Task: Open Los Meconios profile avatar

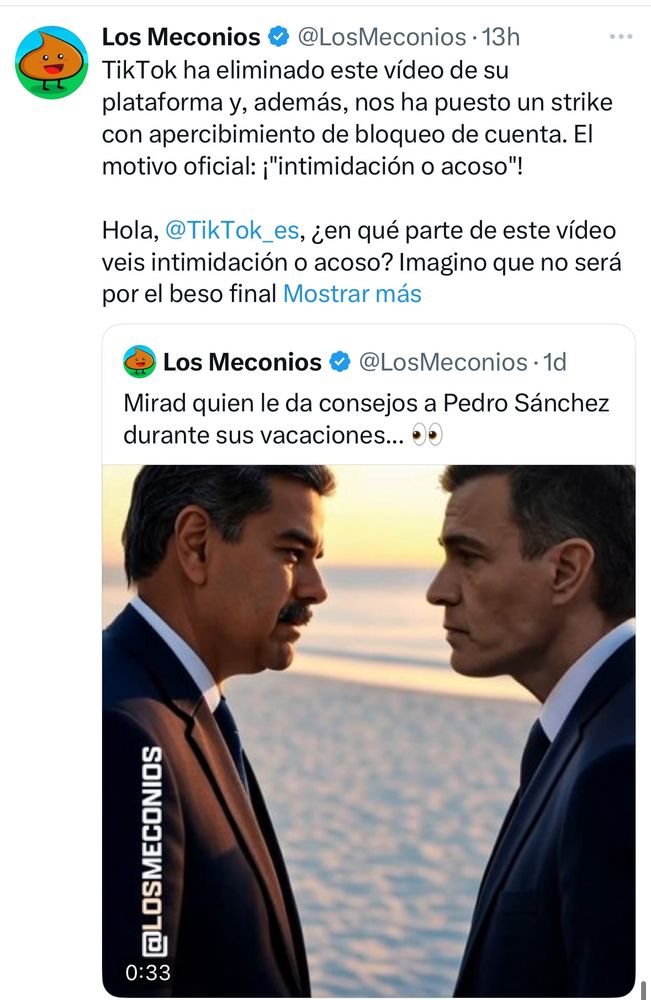Action: click(x=51, y=62)
